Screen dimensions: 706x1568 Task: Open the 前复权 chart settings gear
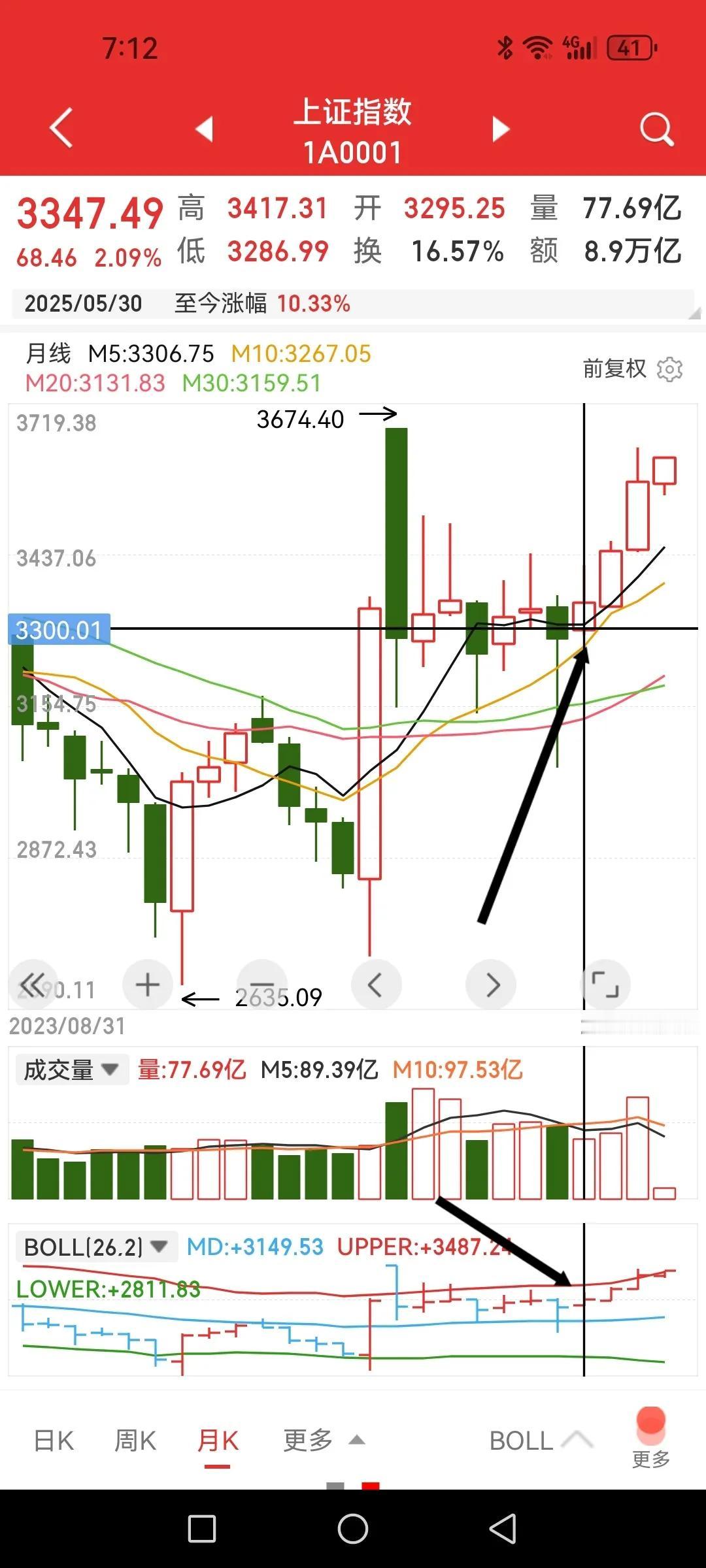coord(669,369)
